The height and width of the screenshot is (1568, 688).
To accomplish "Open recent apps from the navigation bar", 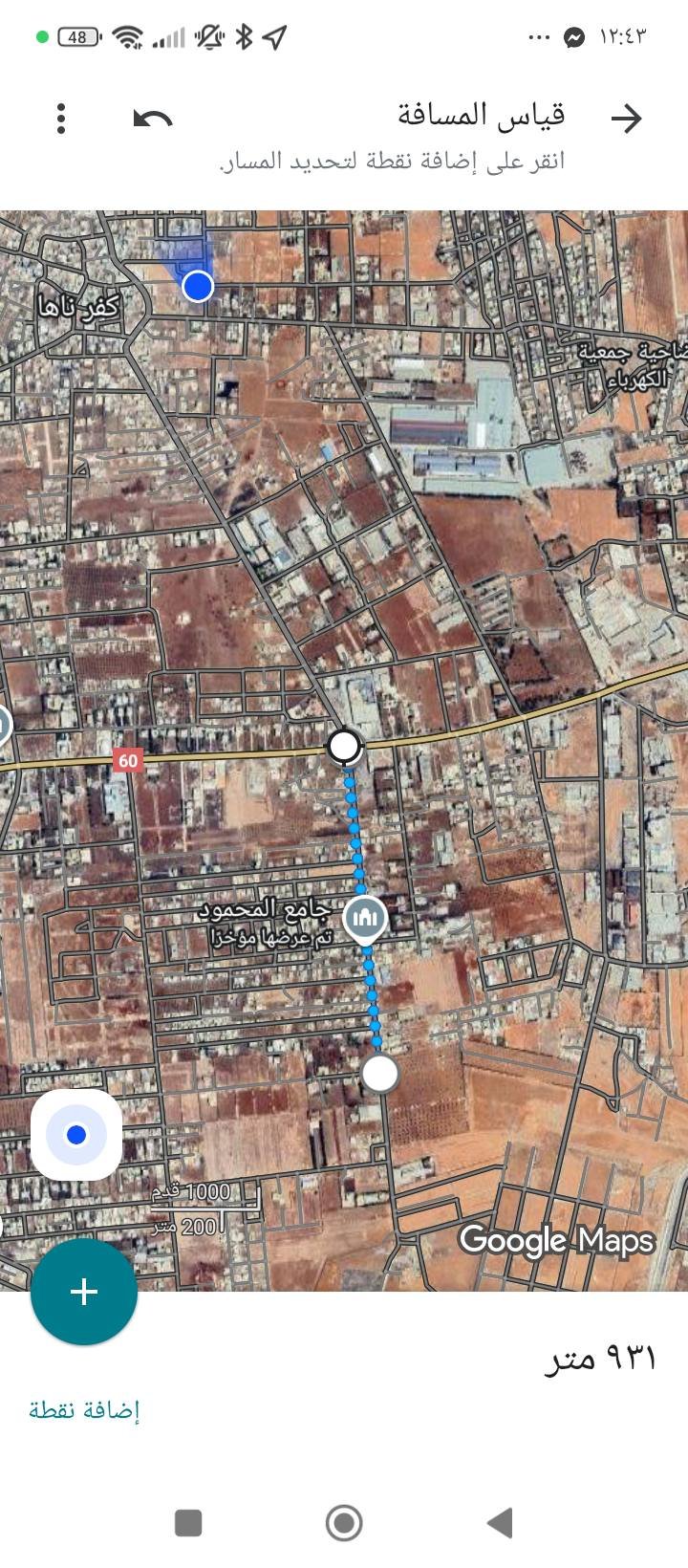I will coord(188,1522).
